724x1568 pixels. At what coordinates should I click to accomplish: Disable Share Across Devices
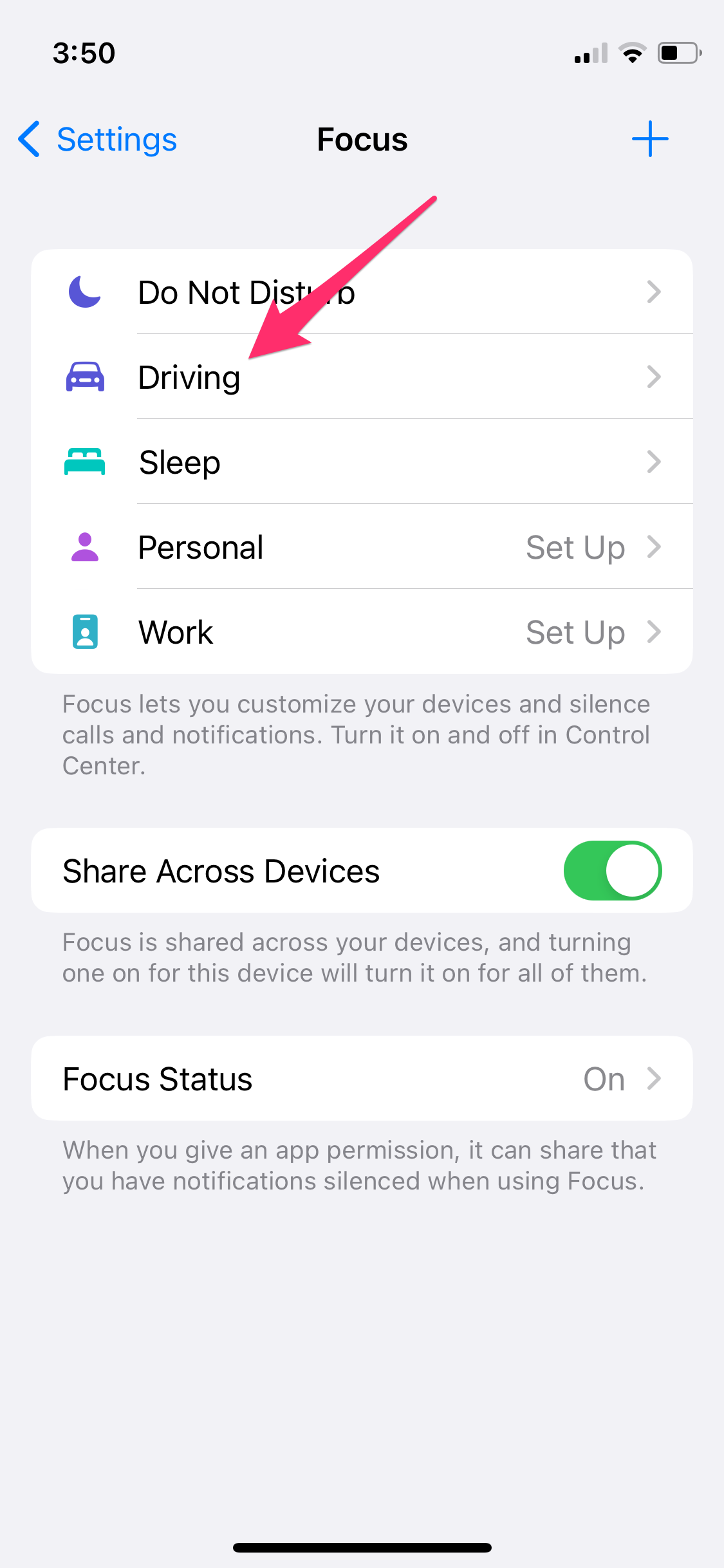[612, 871]
